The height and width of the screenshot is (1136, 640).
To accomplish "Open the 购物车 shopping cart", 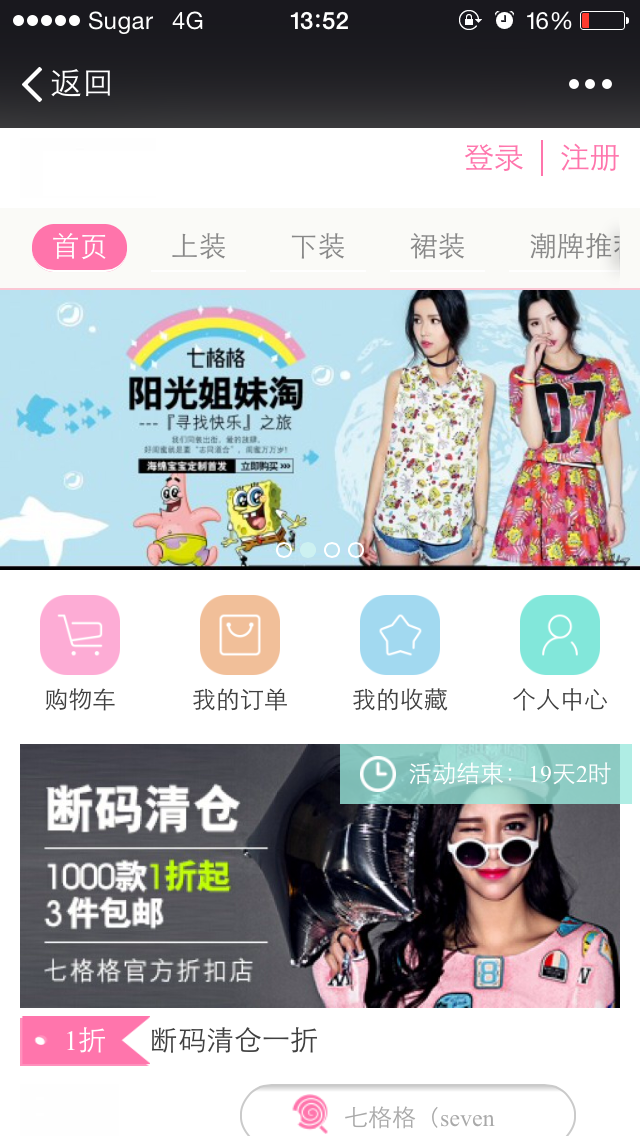I will coord(80,653).
